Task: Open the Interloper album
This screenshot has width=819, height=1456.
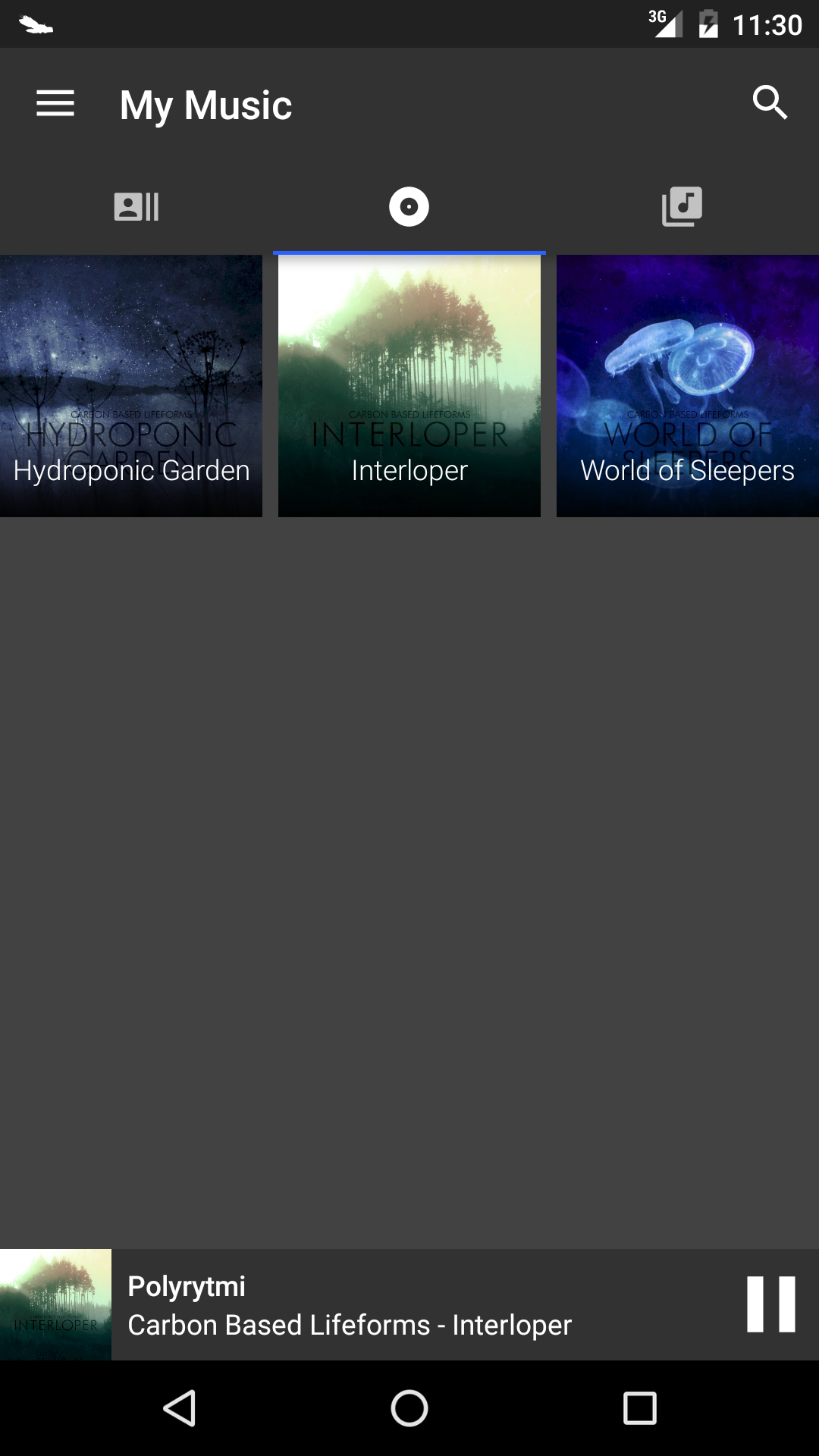Action: click(x=409, y=385)
